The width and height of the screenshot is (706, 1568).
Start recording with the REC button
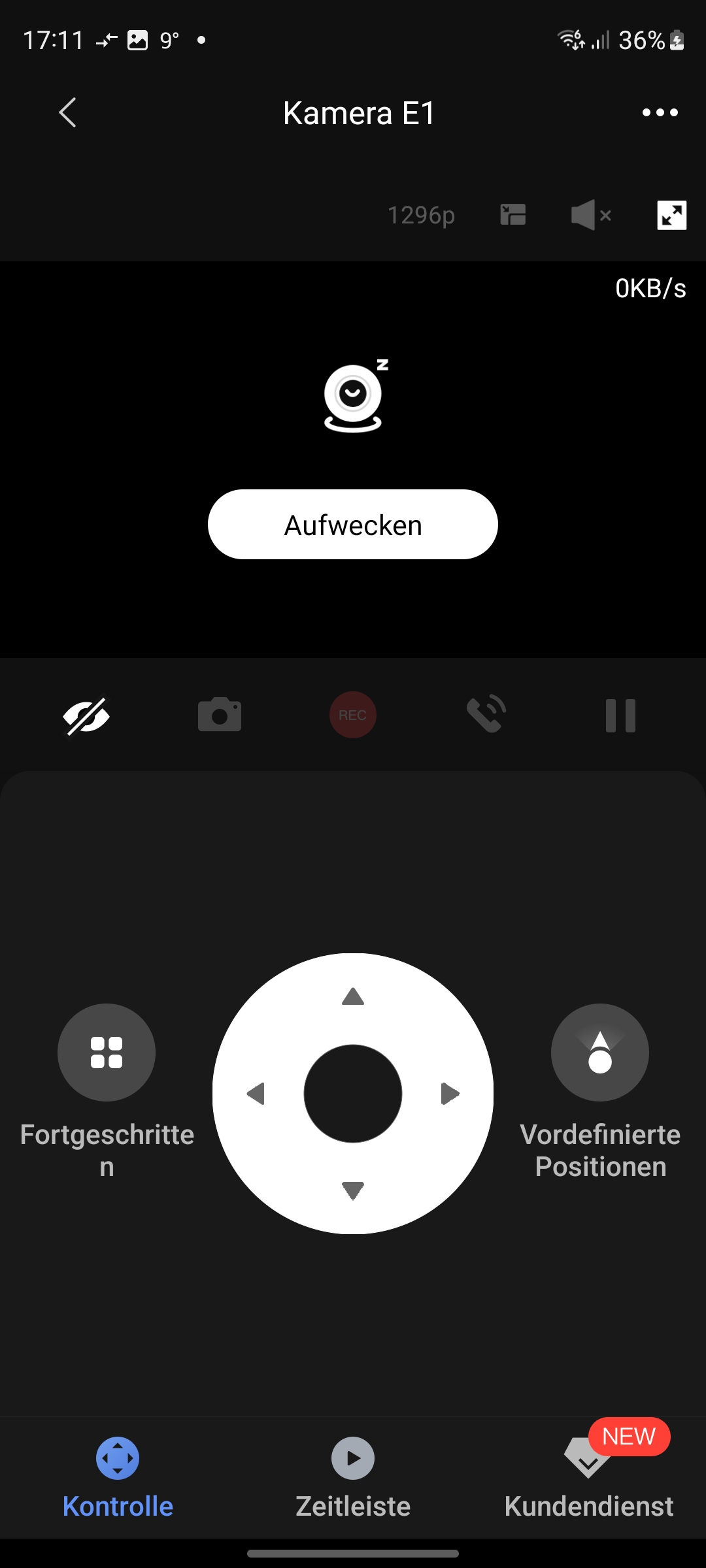[x=353, y=715]
